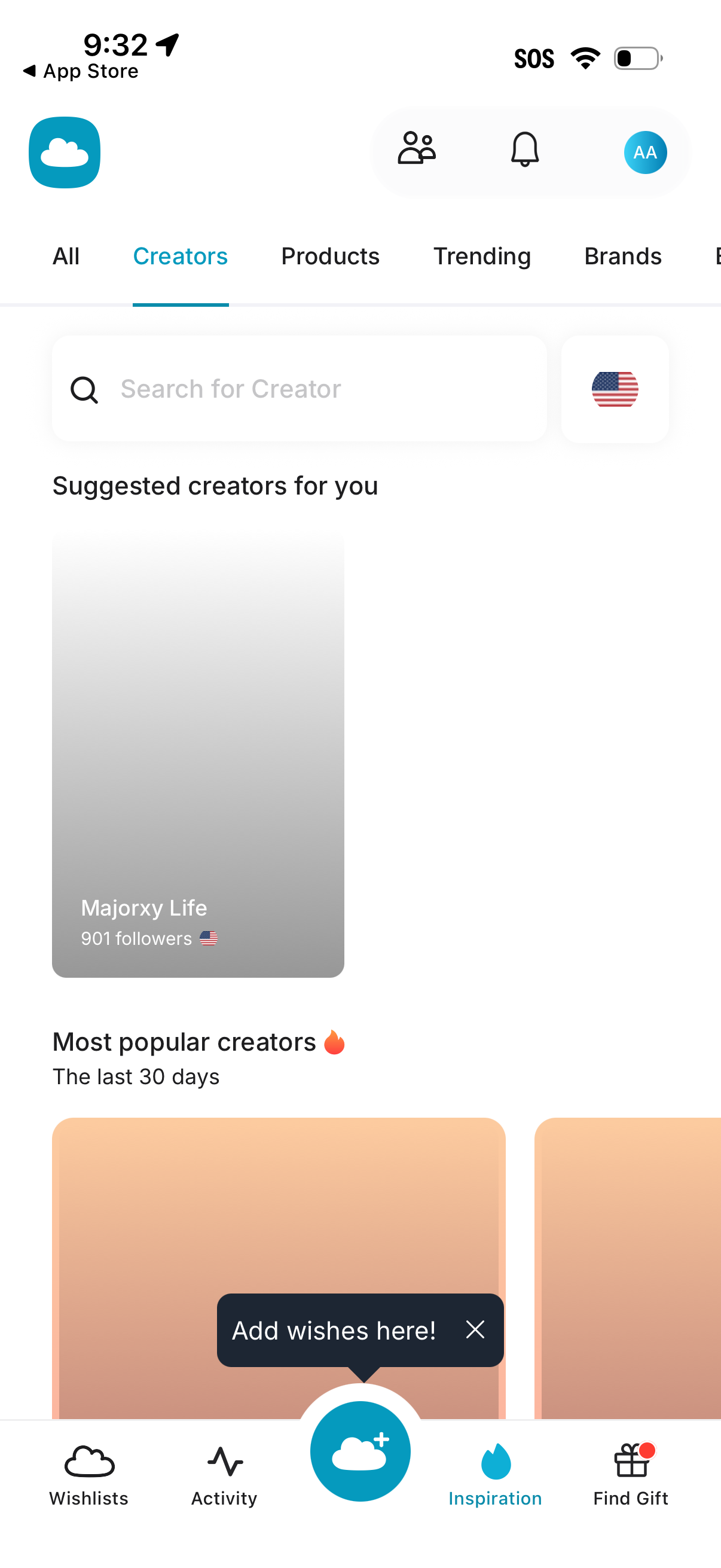Select the Inspiration tab

click(x=494, y=1474)
